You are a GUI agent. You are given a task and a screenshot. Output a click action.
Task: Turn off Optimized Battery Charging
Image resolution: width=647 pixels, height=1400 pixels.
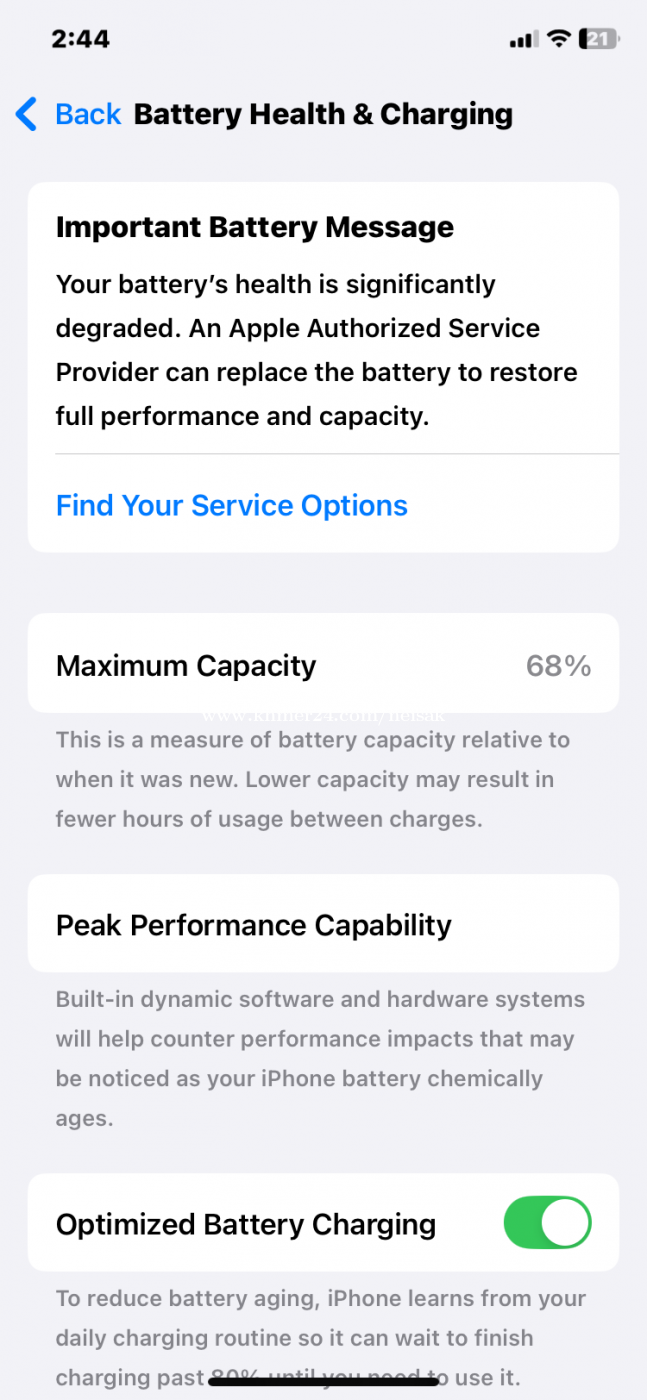pos(547,1223)
